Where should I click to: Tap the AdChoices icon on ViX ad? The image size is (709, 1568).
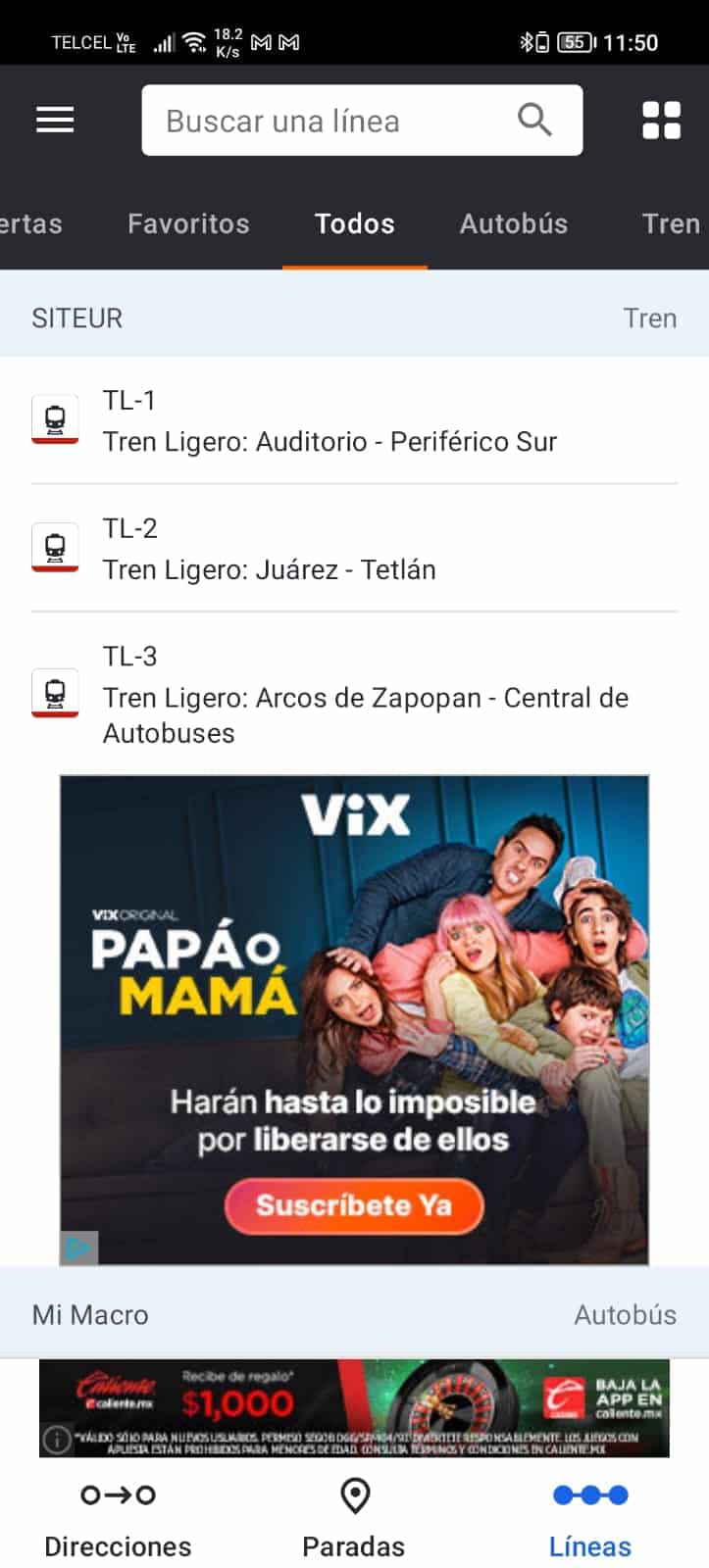click(x=78, y=1248)
